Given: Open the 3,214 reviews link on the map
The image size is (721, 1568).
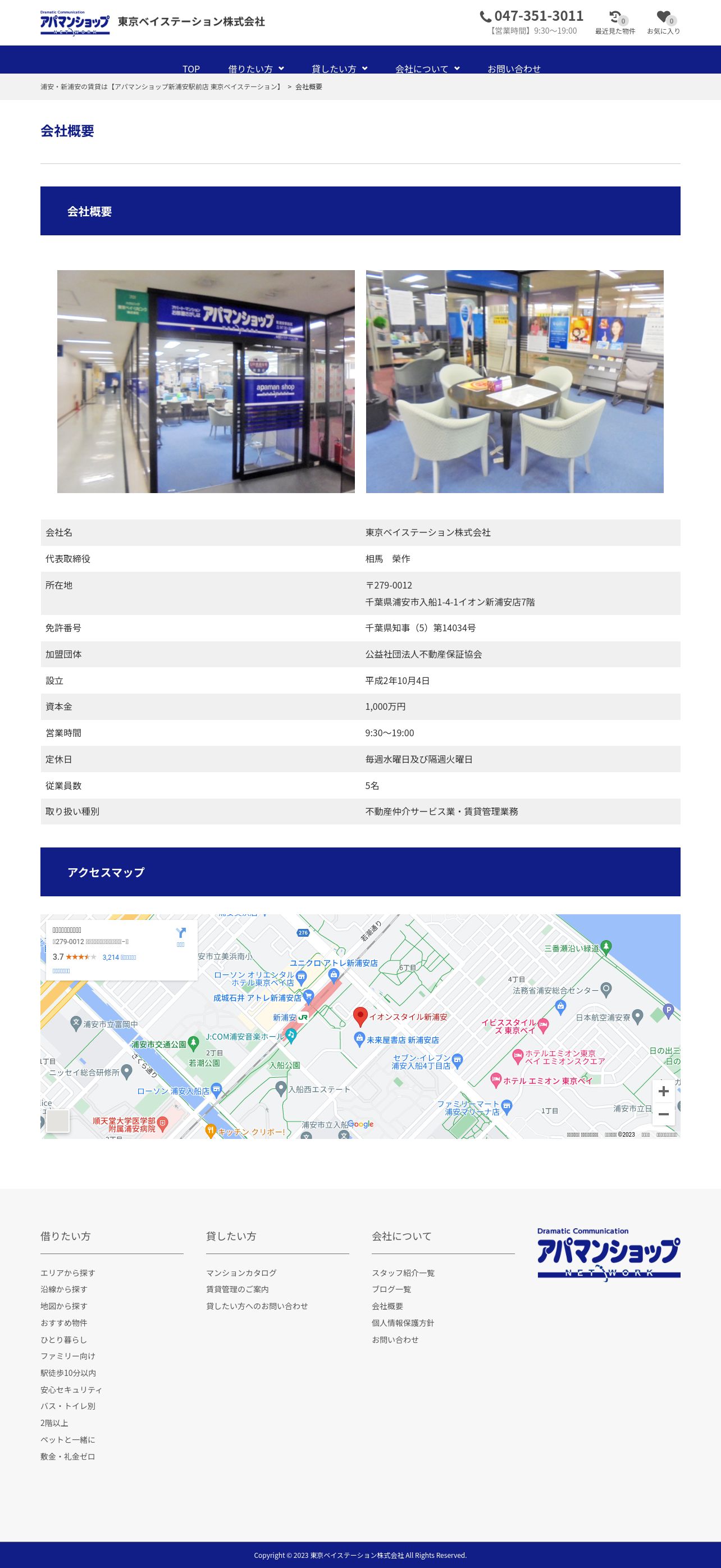Looking at the screenshot, I should [119, 957].
